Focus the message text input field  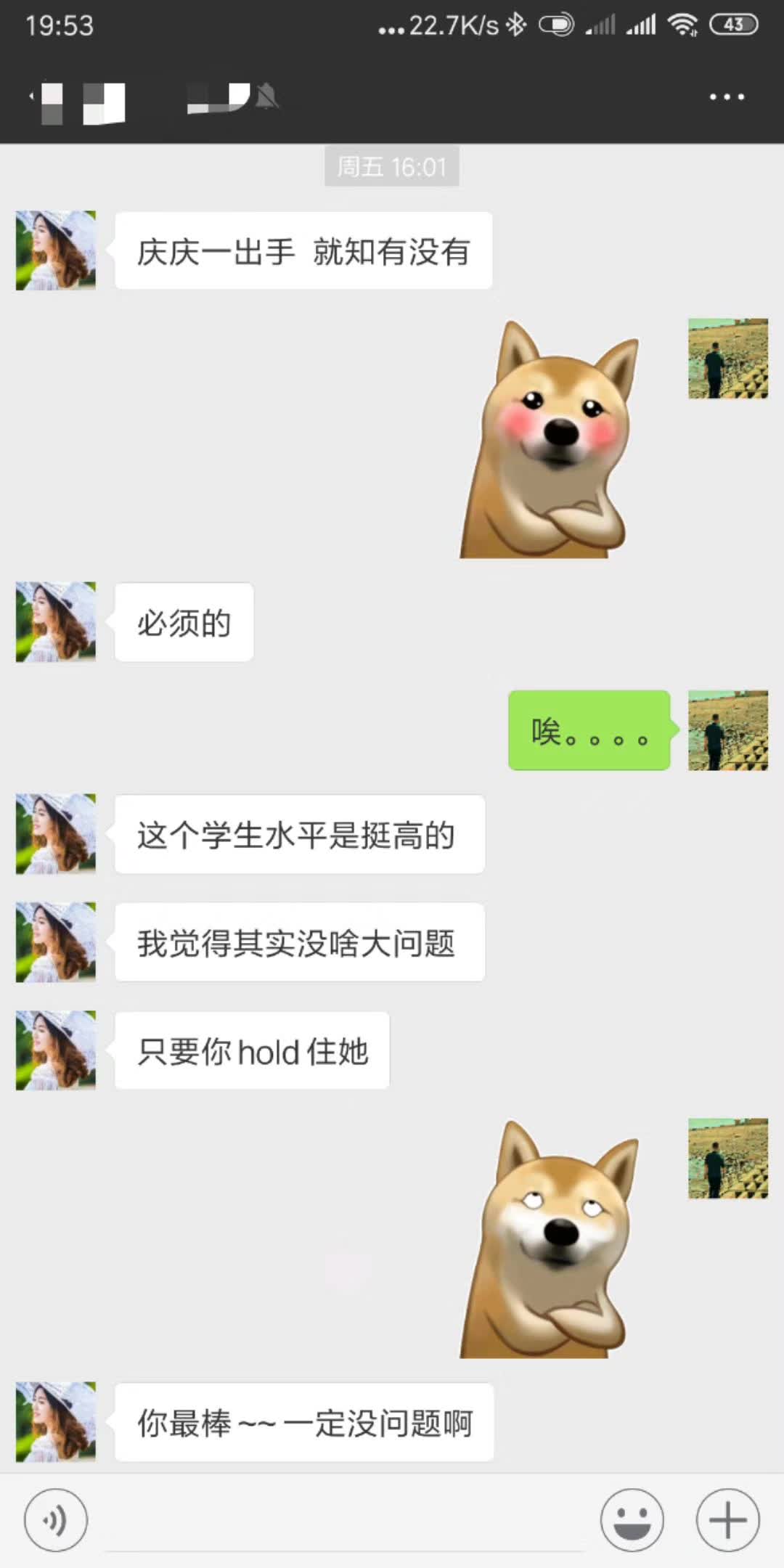click(x=345, y=1521)
